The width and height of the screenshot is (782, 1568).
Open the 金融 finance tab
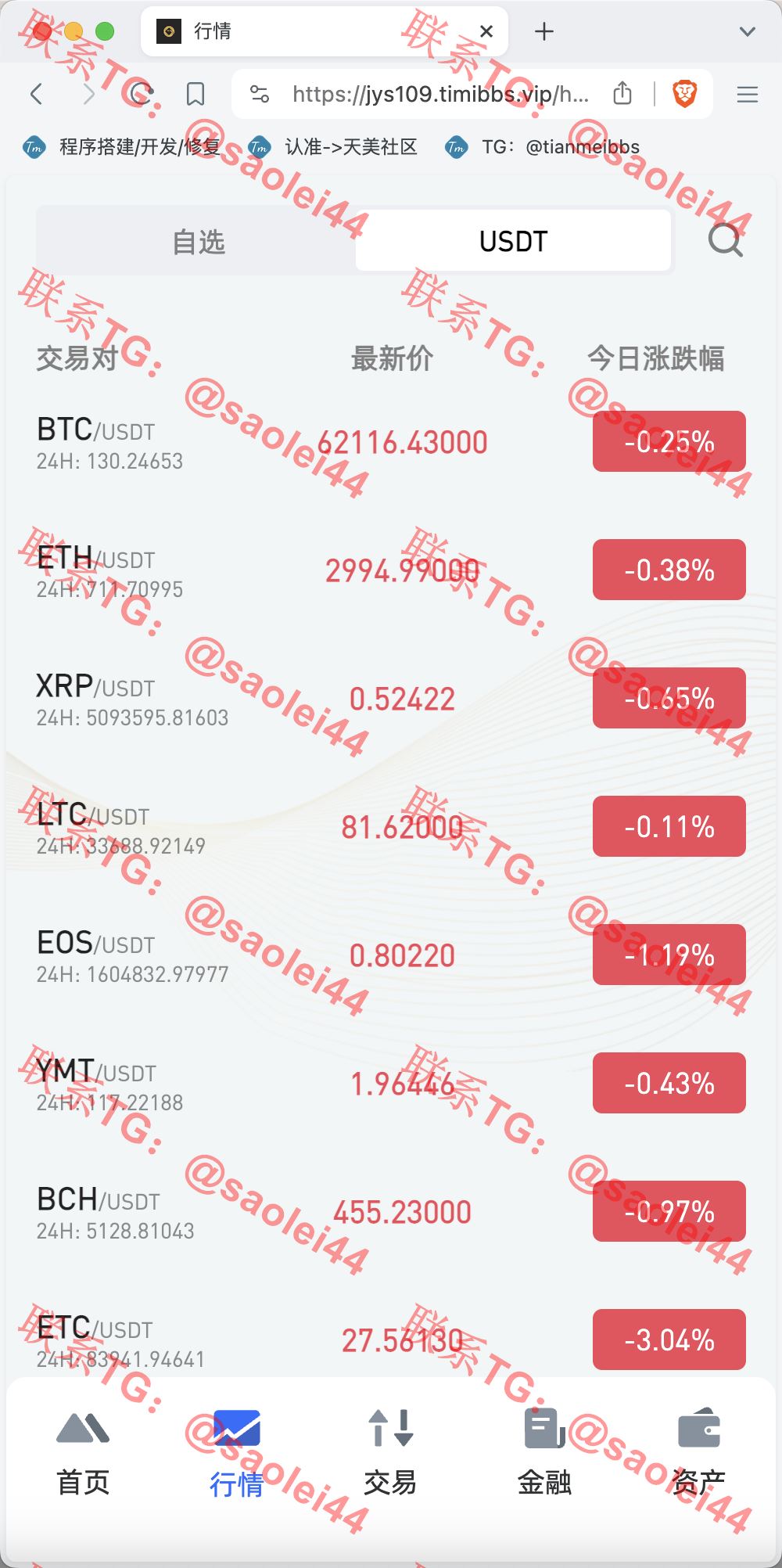tap(544, 1454)
